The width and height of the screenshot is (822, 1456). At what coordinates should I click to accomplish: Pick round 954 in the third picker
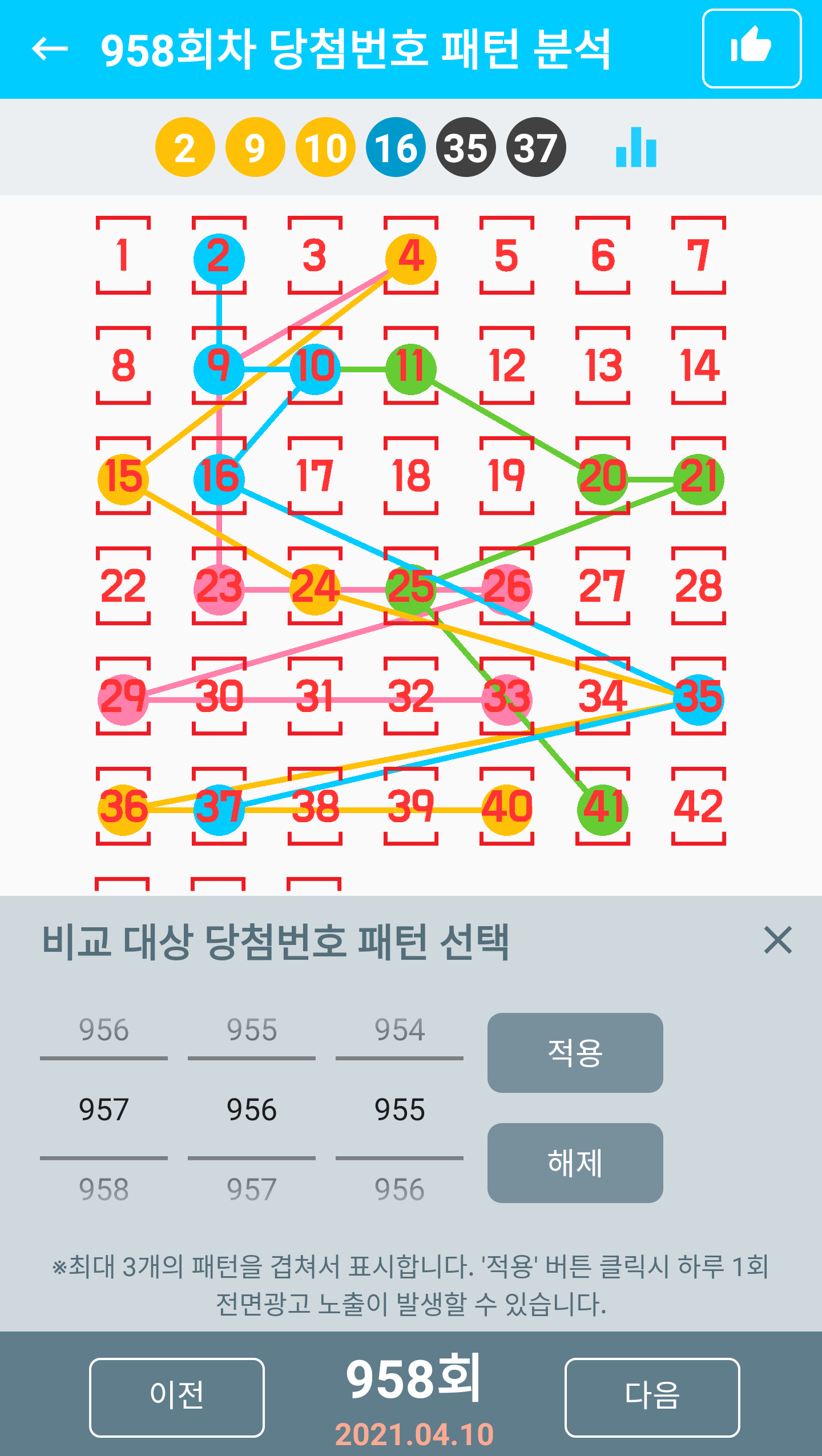click(x=400, y=1030)
